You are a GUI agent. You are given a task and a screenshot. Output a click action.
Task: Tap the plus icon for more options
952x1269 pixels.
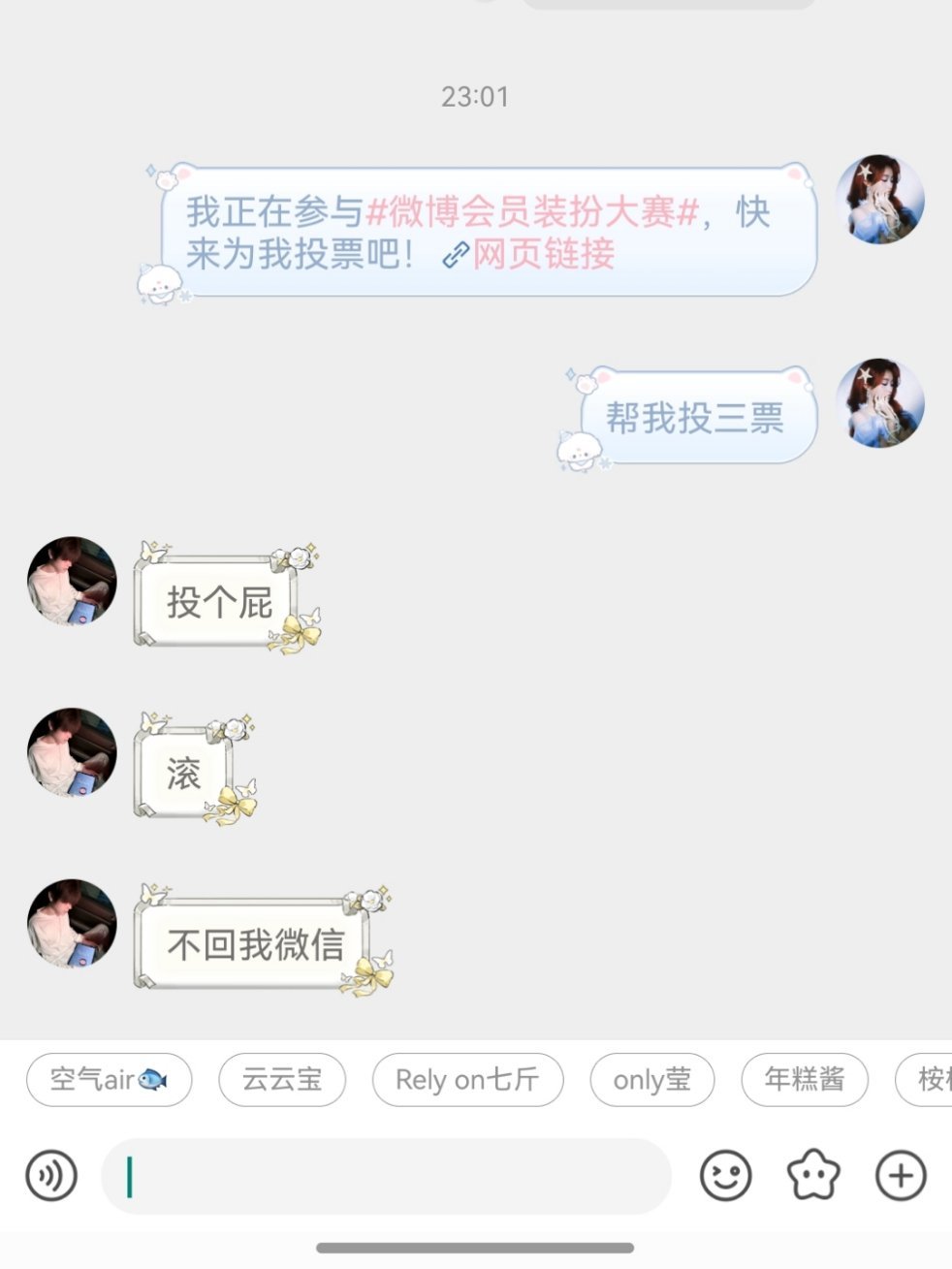(x=902, y=1175)
